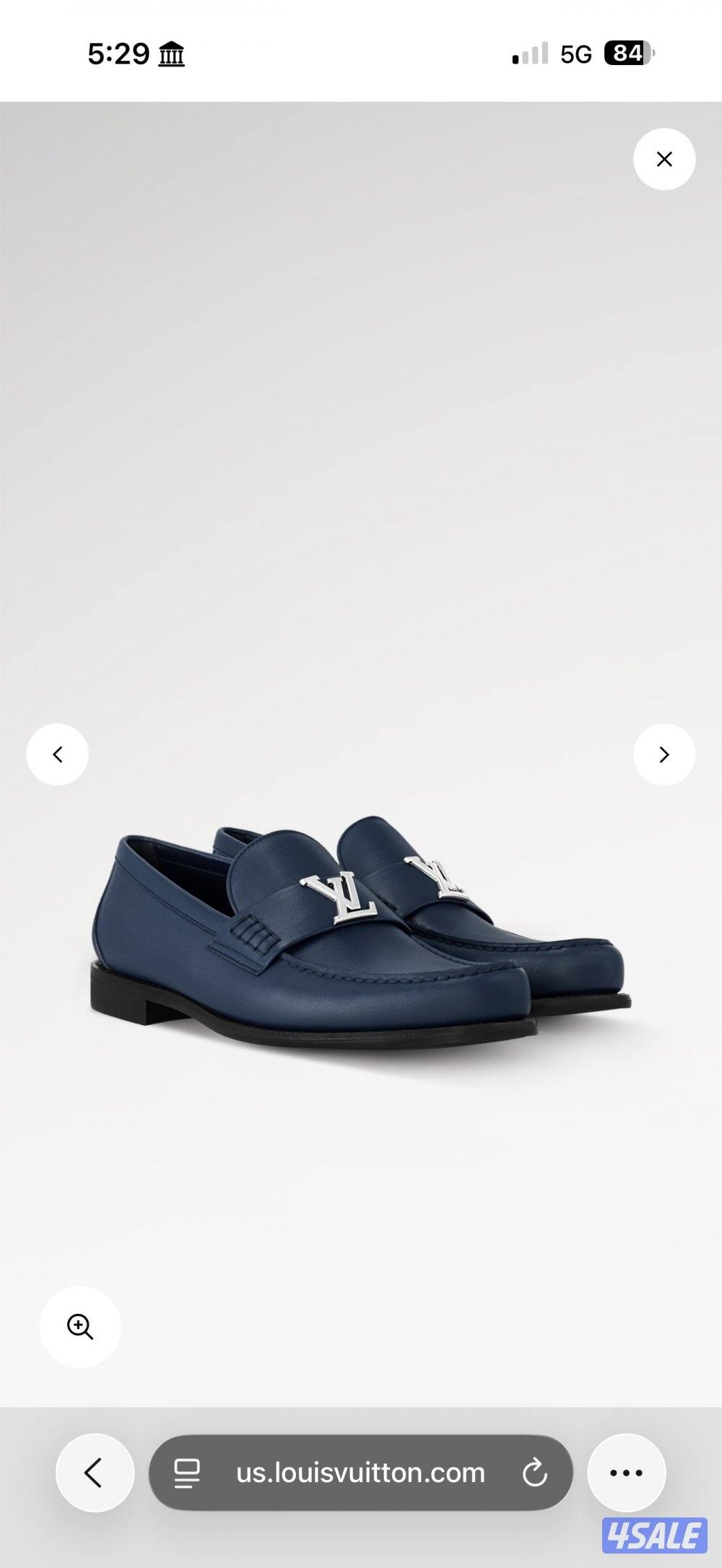
Task: Tap the status bar to scroll up
Action: click(x=361, y=51)
